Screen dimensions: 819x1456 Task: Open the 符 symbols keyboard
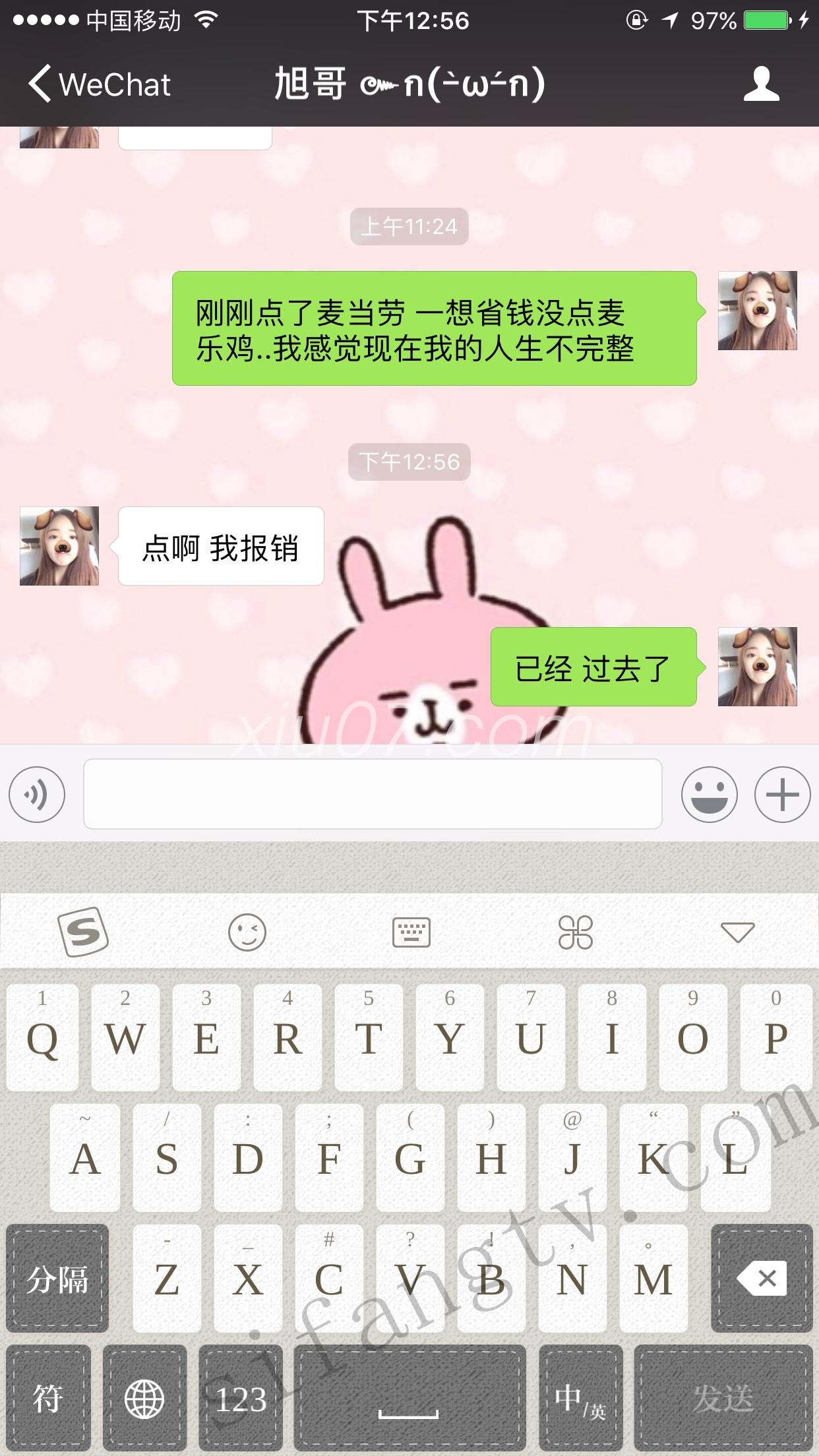coord(48,1398)
